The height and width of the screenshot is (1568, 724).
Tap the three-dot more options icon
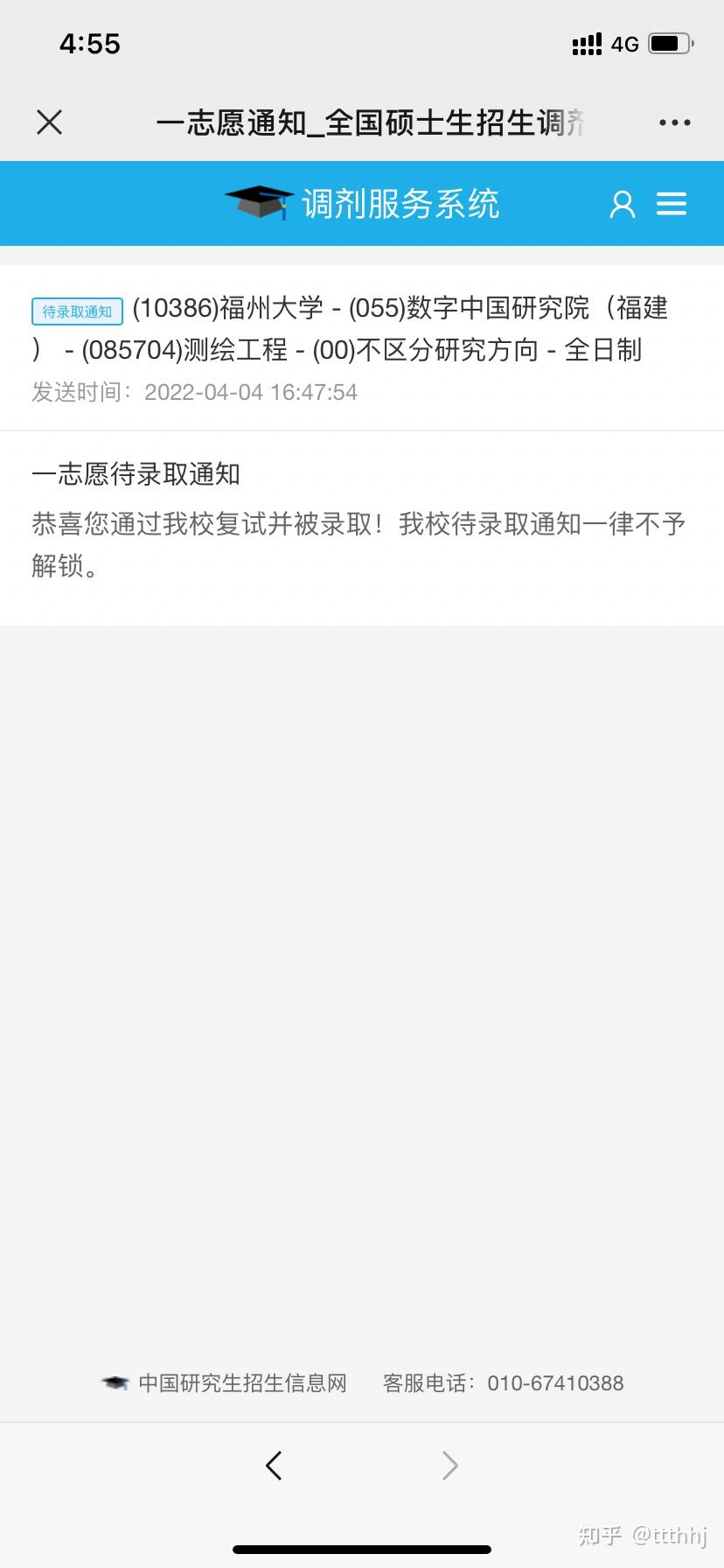pos(673,122)
